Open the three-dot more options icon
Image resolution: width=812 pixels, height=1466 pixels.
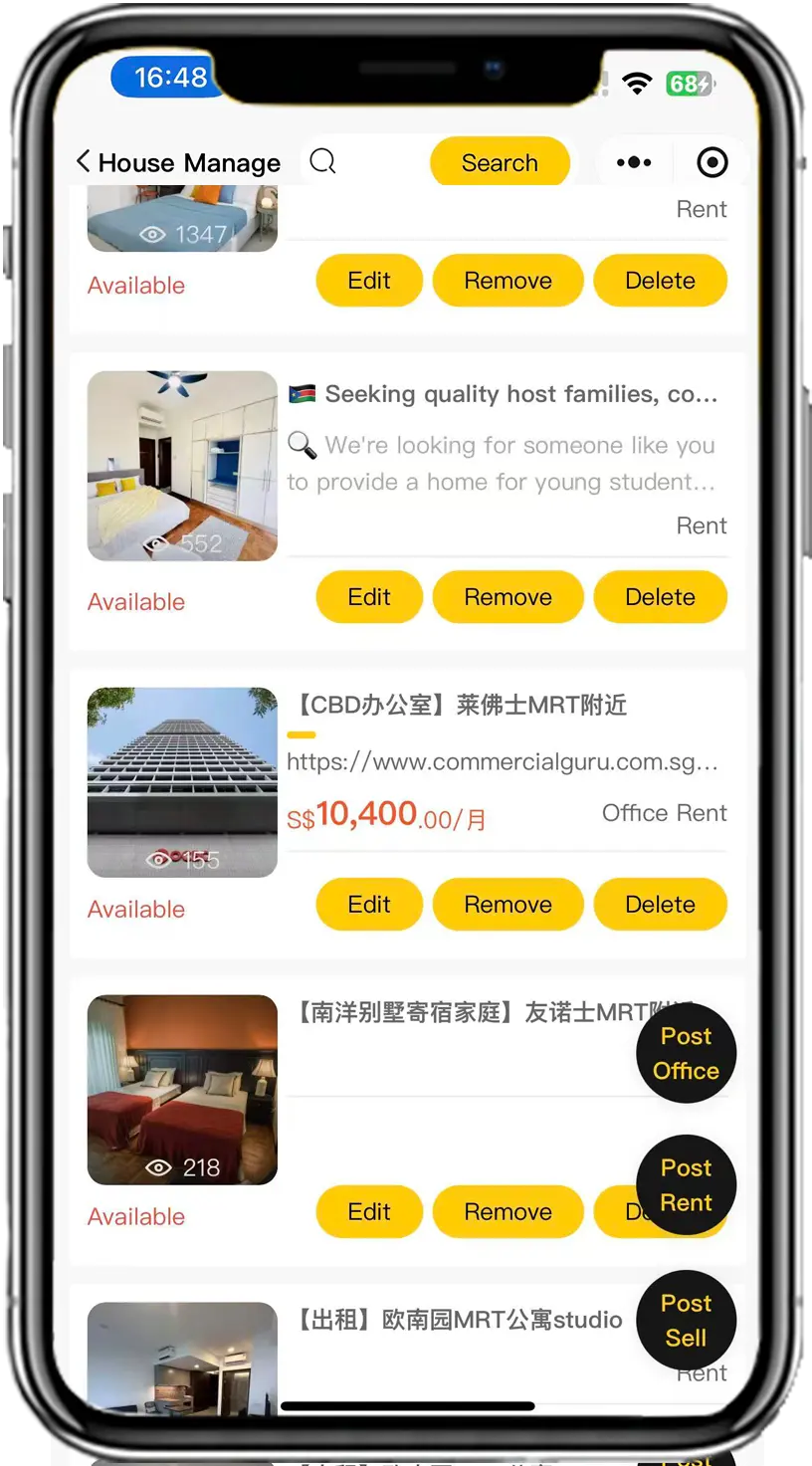coord(634,161)
